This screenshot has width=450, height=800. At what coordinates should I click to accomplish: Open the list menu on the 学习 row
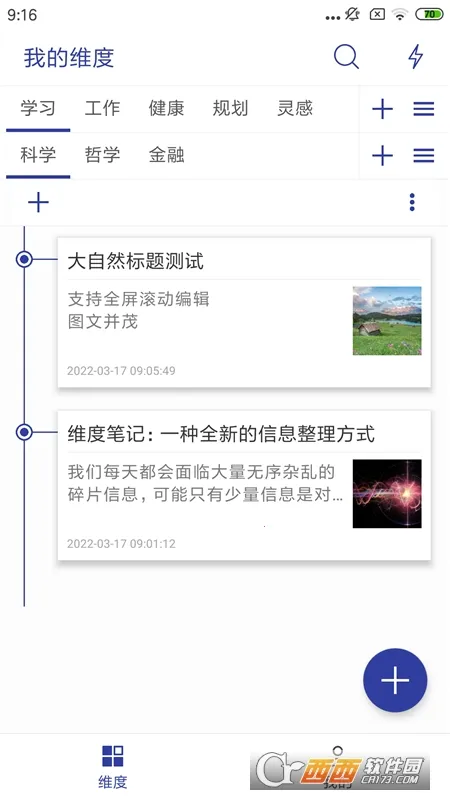(x=423, y=109)
